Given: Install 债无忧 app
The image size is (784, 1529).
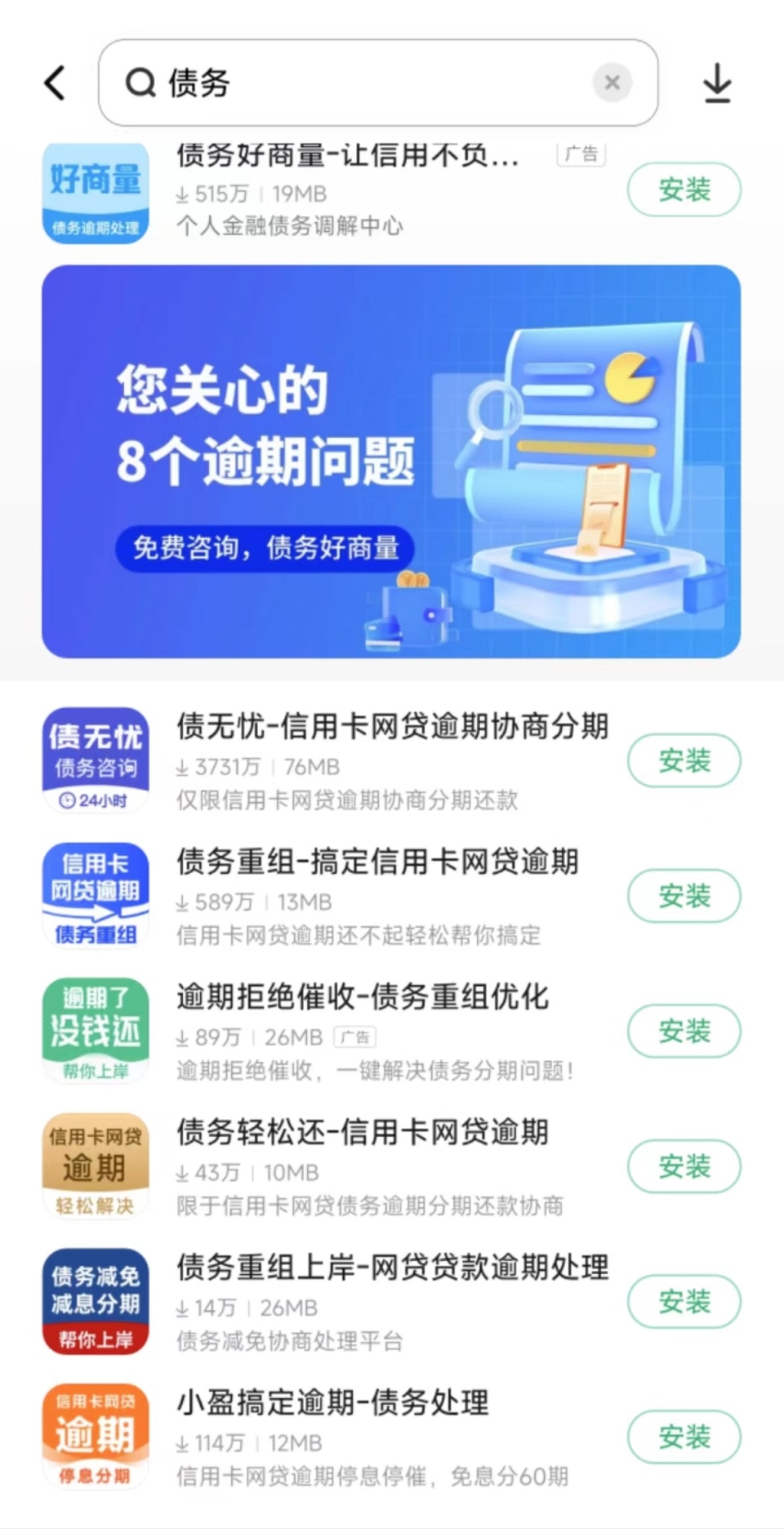Looking at the screenshot, I should (684, 761).
